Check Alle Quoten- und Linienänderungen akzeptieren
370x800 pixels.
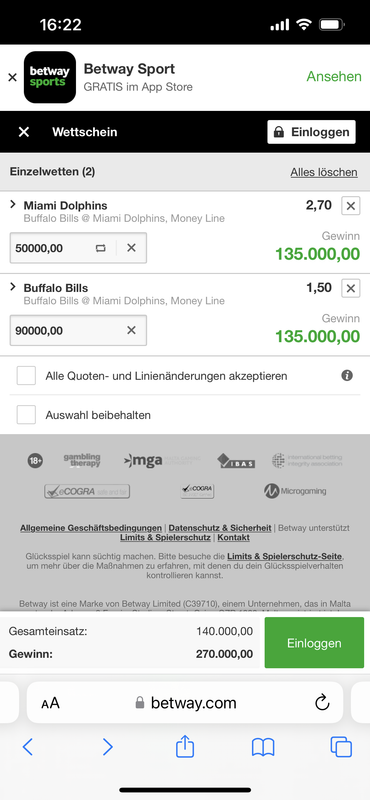point(26,376)
